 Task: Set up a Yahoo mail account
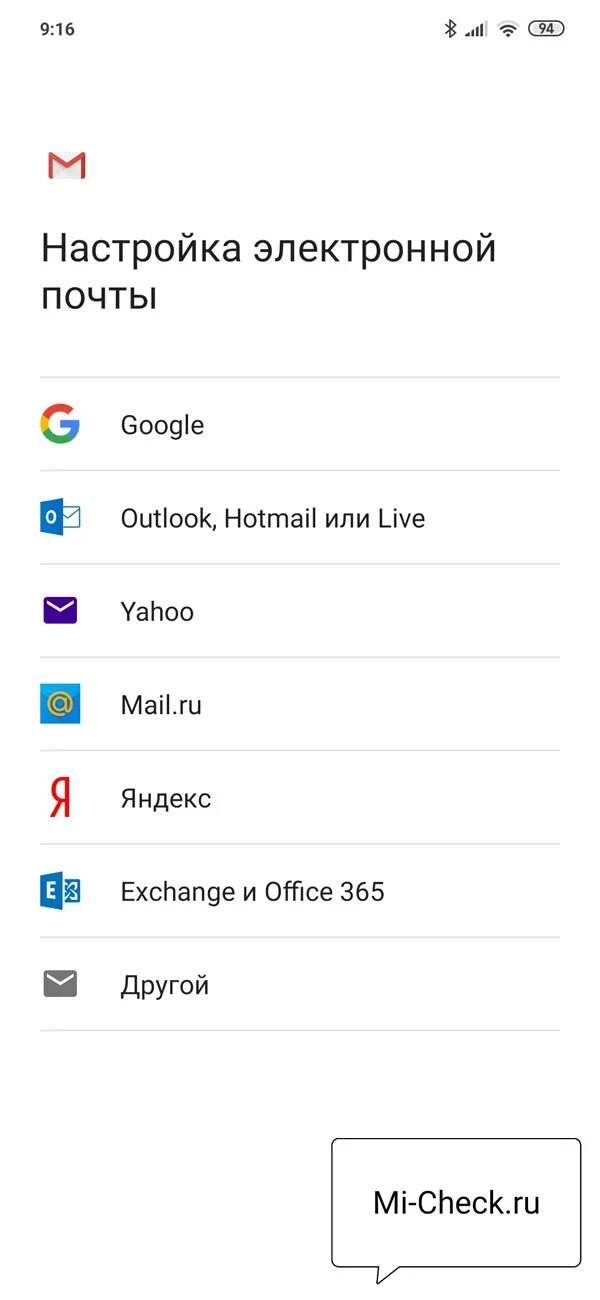click(300, 611)
